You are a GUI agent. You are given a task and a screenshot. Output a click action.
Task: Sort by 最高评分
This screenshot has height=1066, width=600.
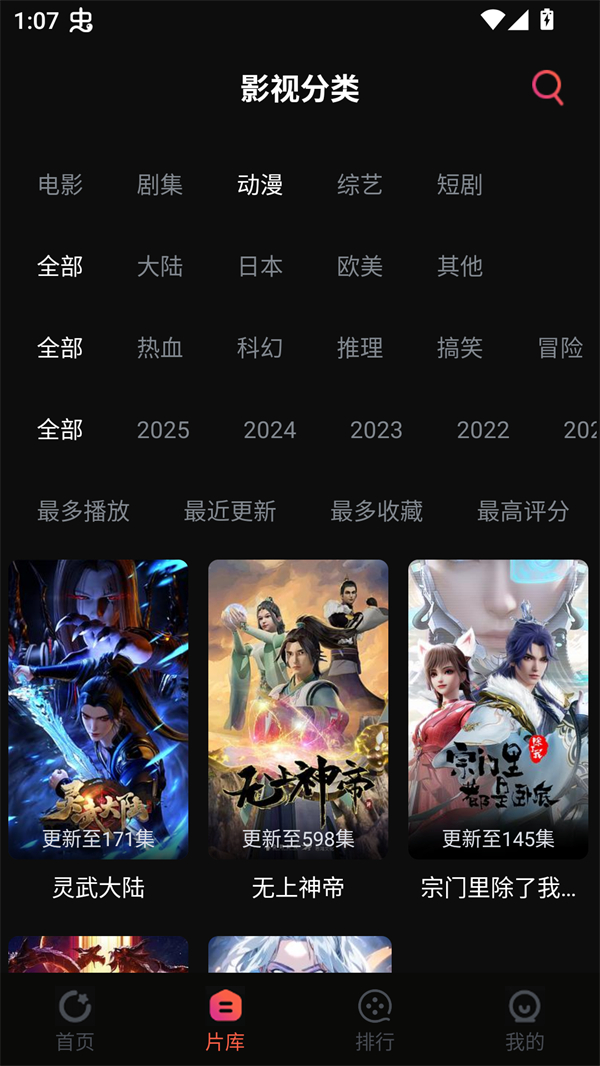coord(523,511)
